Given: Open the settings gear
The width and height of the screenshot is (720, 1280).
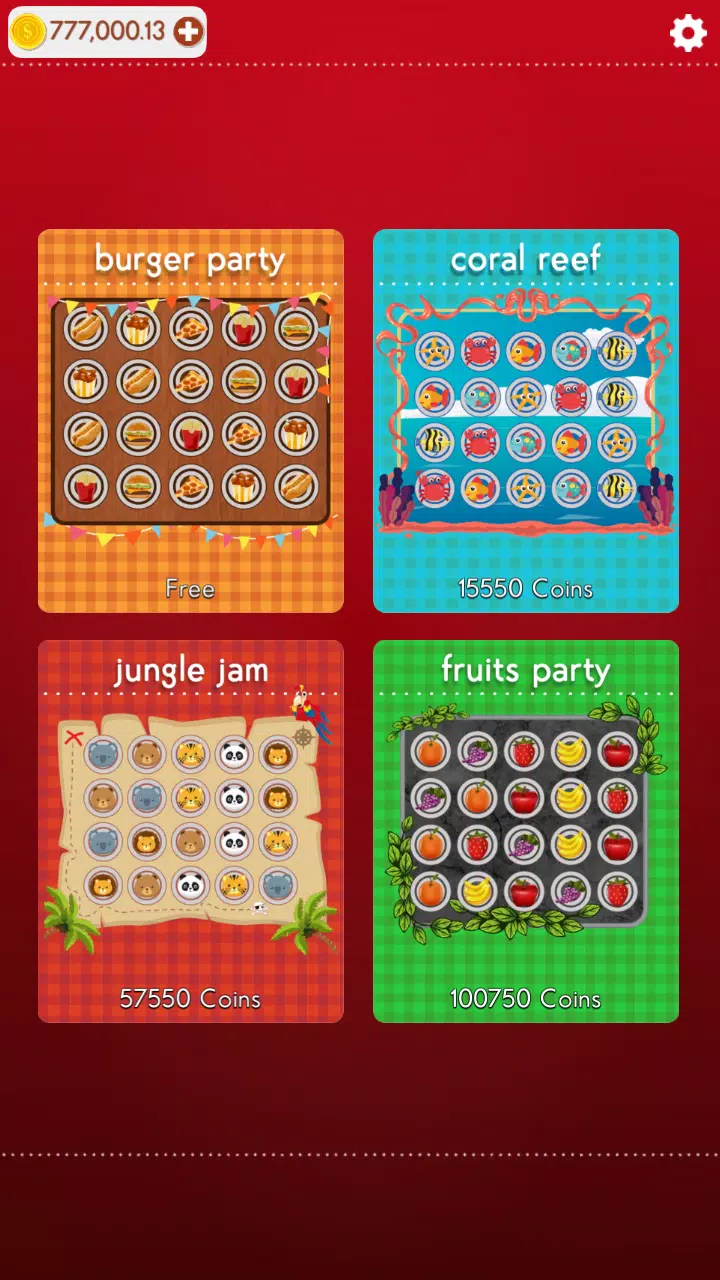Looking at the screenshot, I should coord(688,34).
